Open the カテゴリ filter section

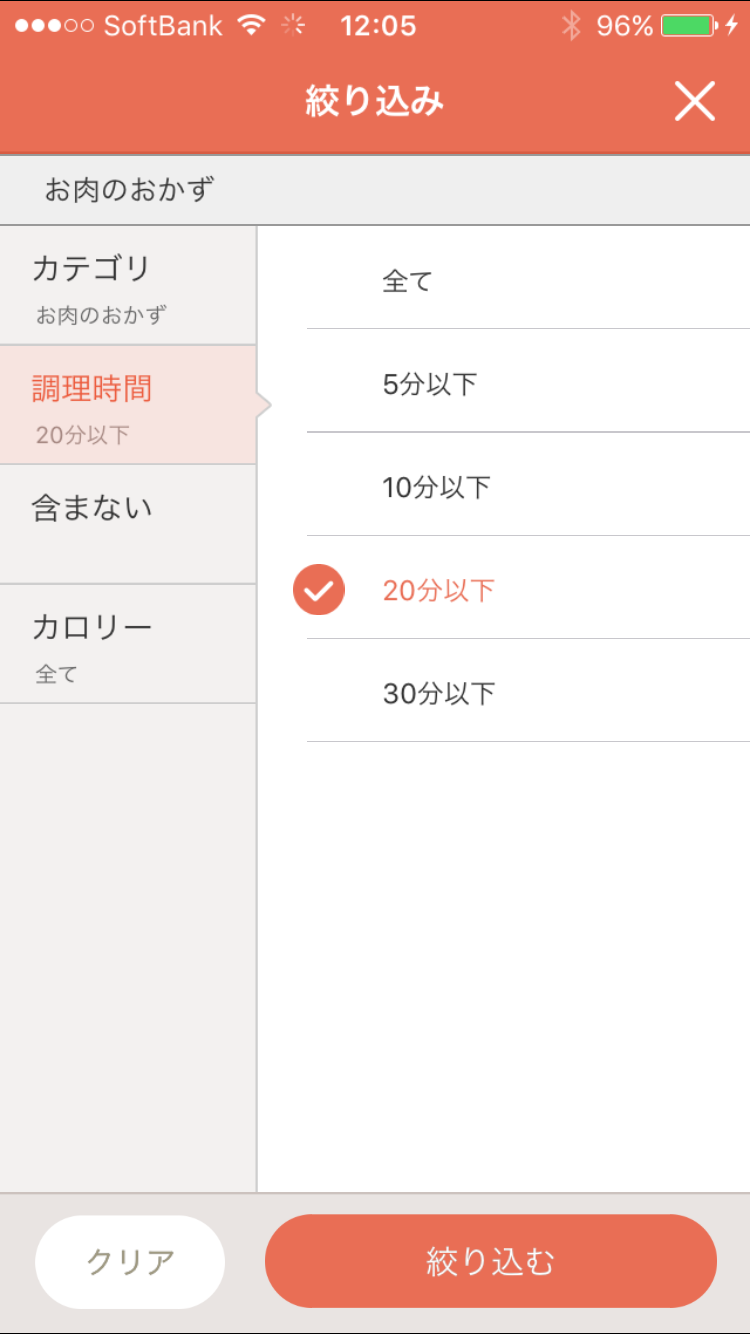(128, 286)
